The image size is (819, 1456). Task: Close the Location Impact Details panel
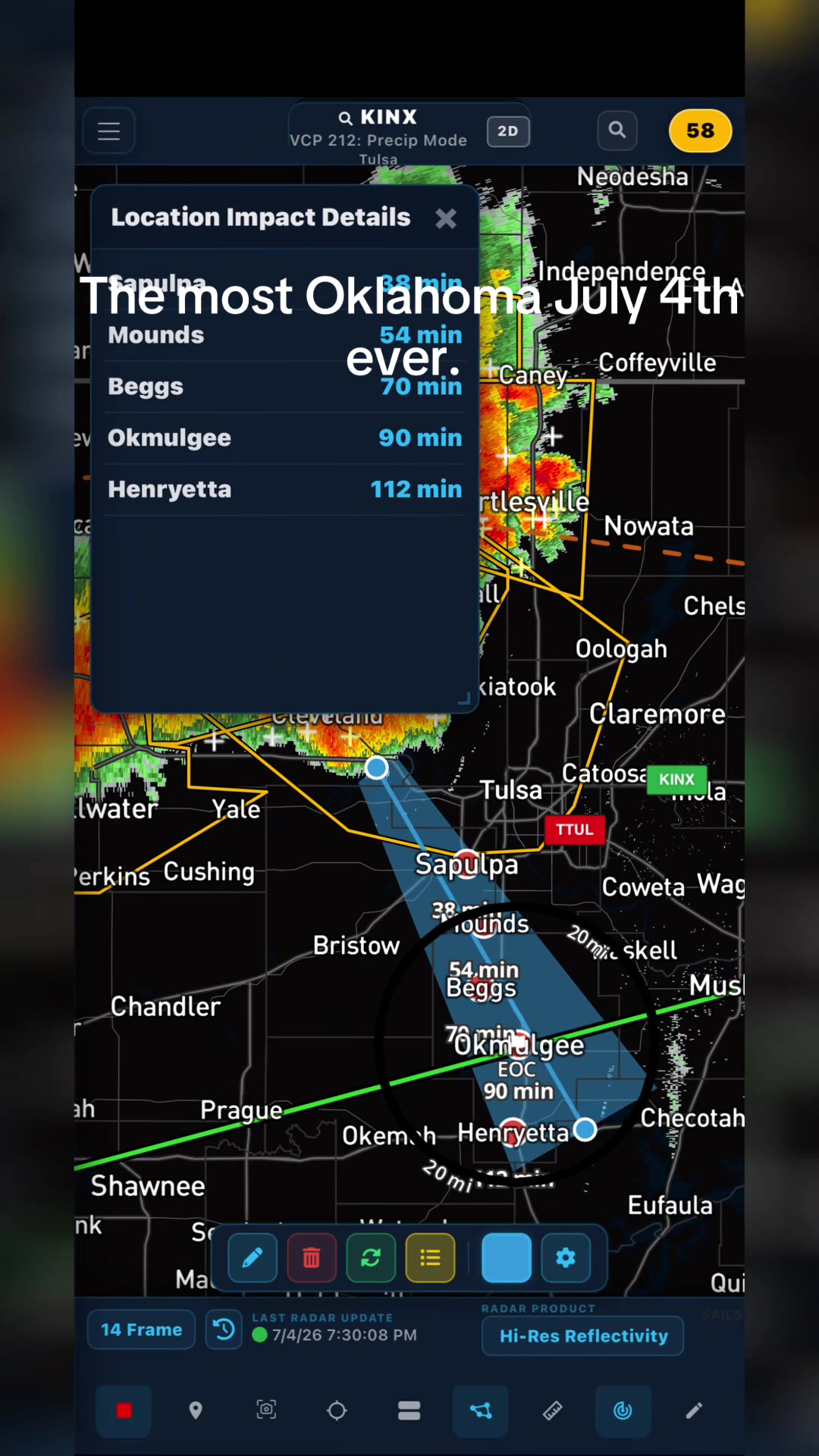click(446, 218)
